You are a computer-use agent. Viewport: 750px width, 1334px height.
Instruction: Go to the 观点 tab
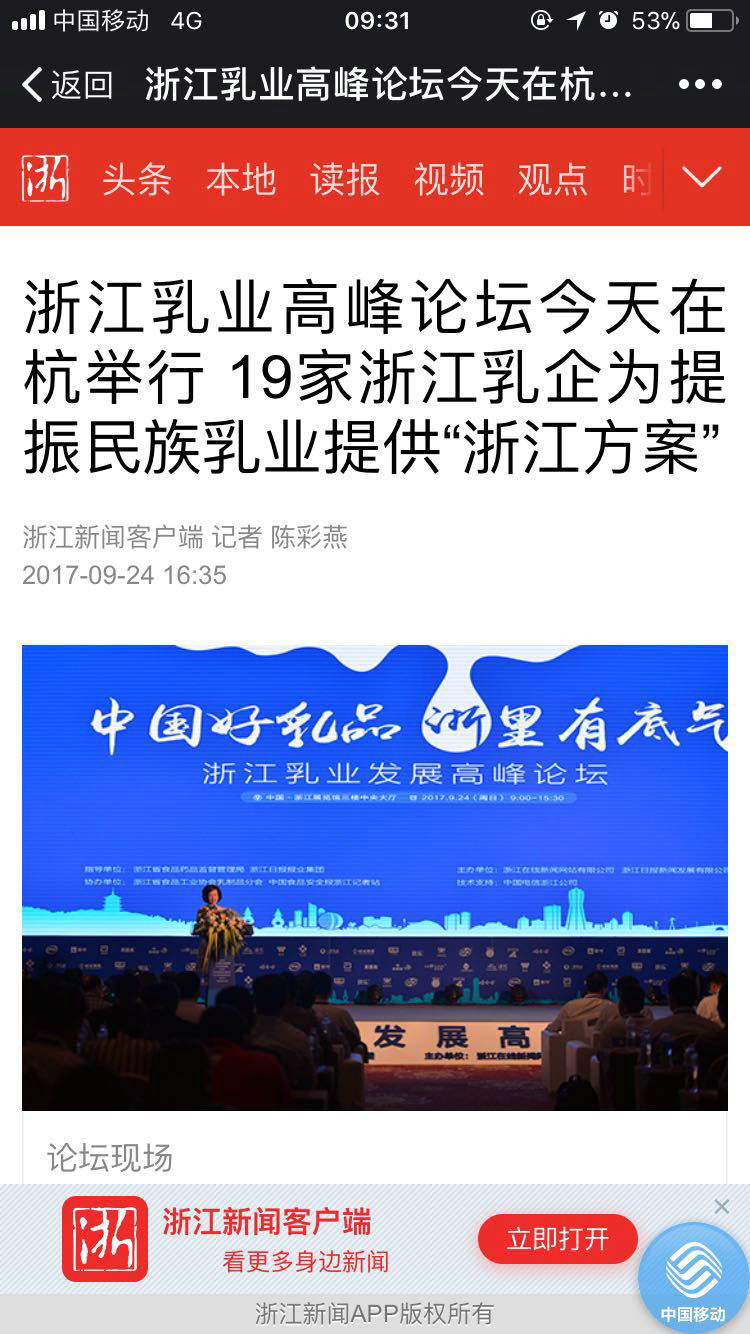553,179
